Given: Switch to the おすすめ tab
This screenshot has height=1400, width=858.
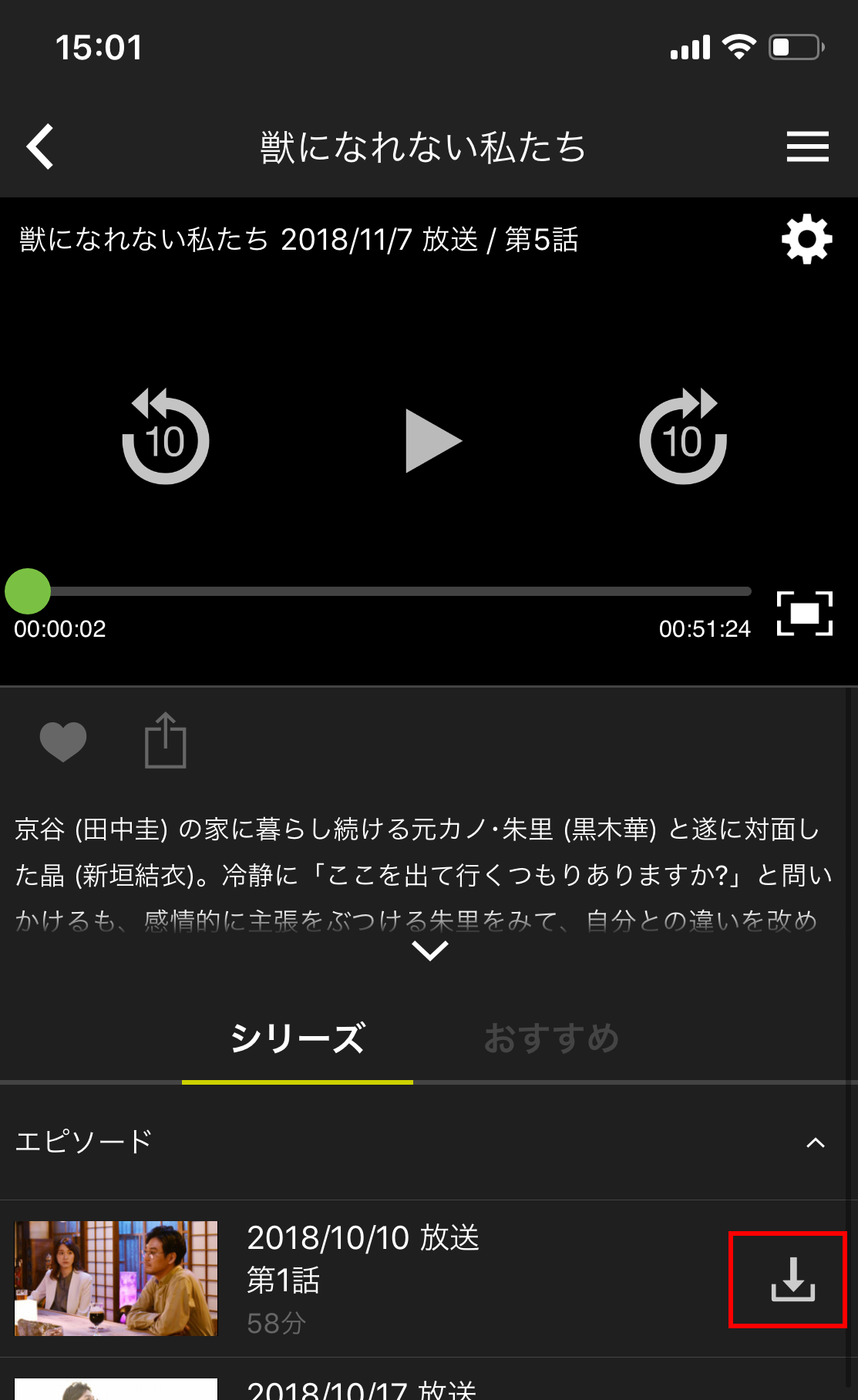Looking at the screenshot, I should [x=551, y=1038].
